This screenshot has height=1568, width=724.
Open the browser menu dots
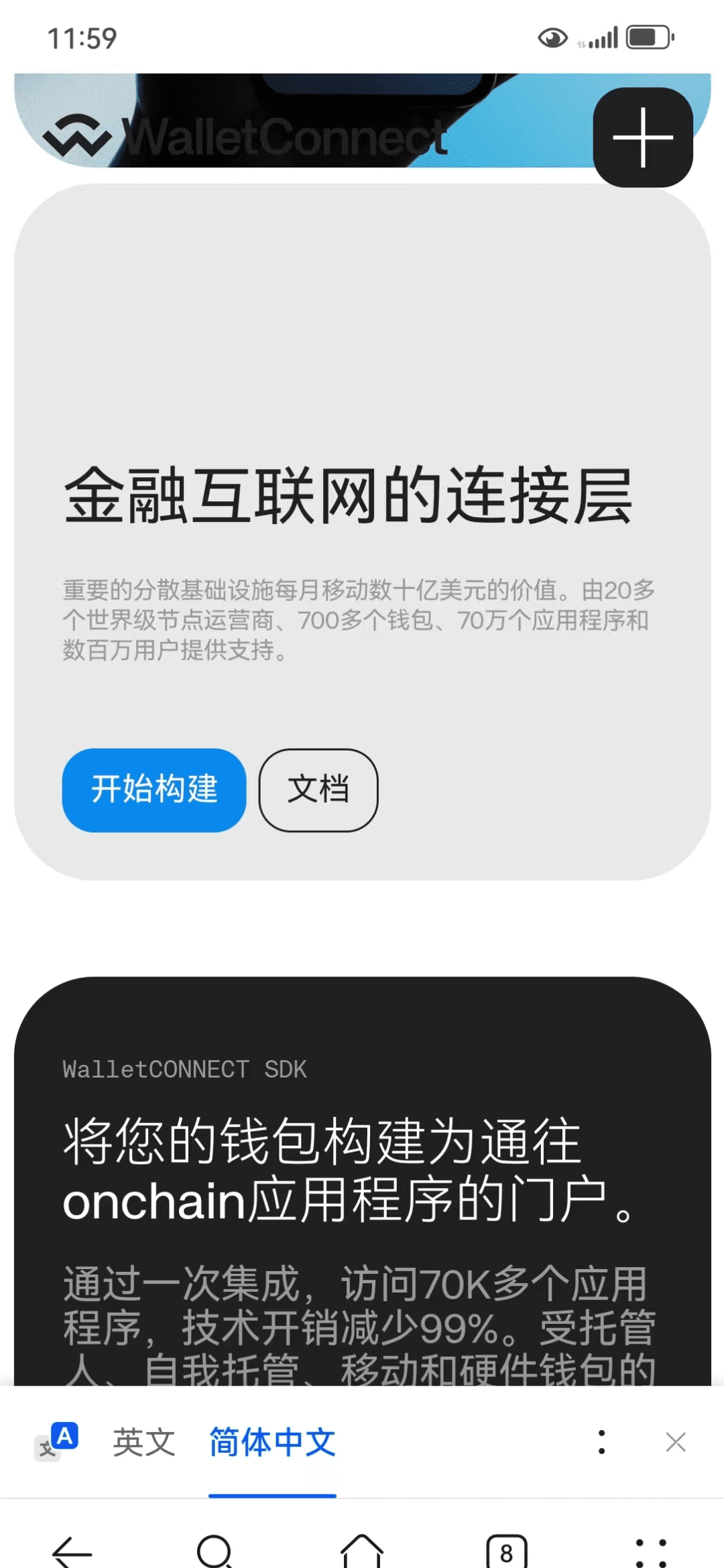click(650, 1552)
